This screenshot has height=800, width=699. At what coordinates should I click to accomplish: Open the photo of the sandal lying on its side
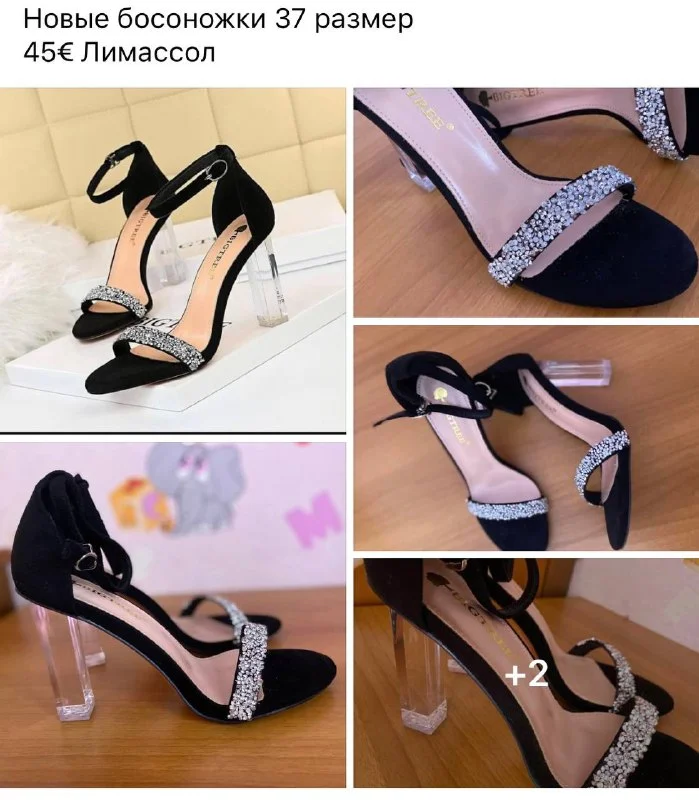pyautogui.click(x=525, y=438)
